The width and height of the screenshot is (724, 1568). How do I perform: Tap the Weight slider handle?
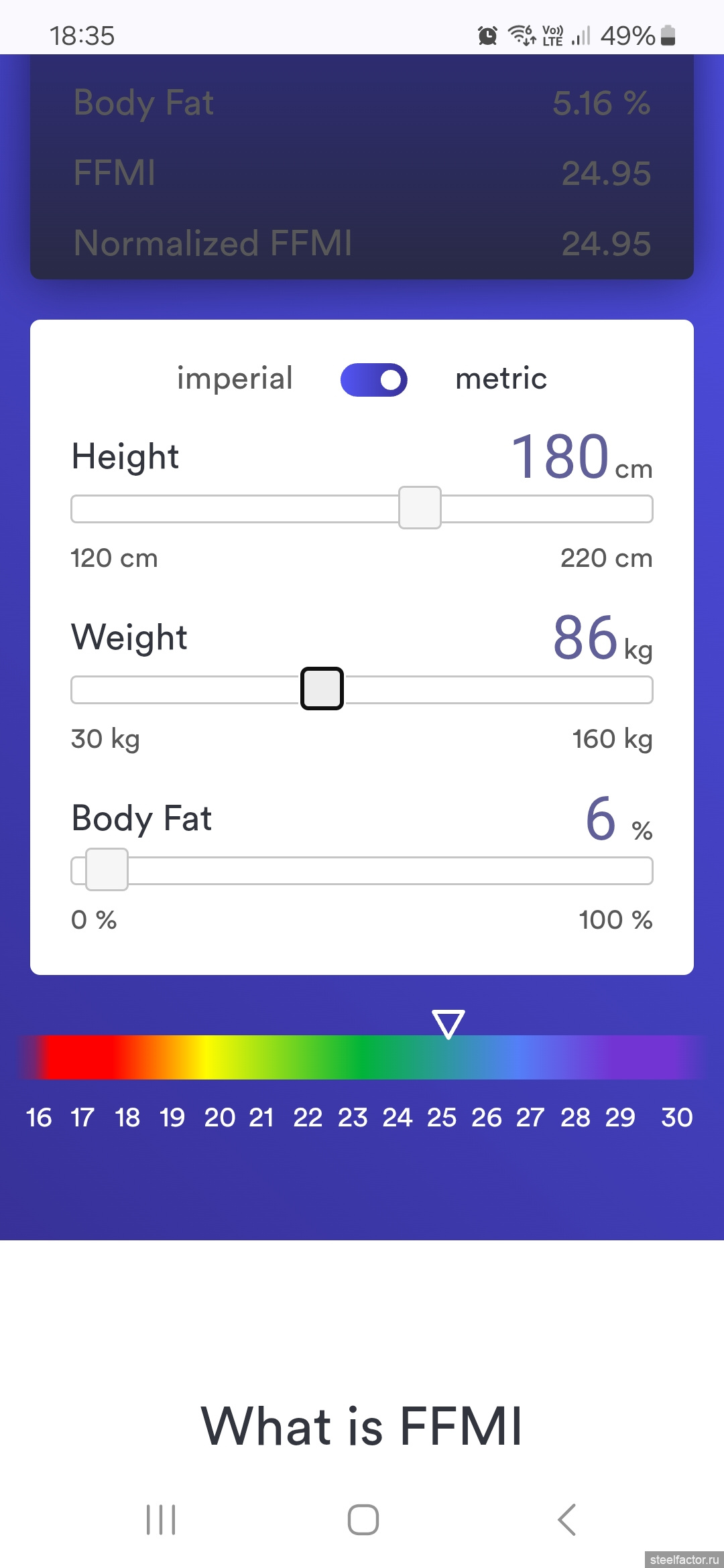click(322, 689)
